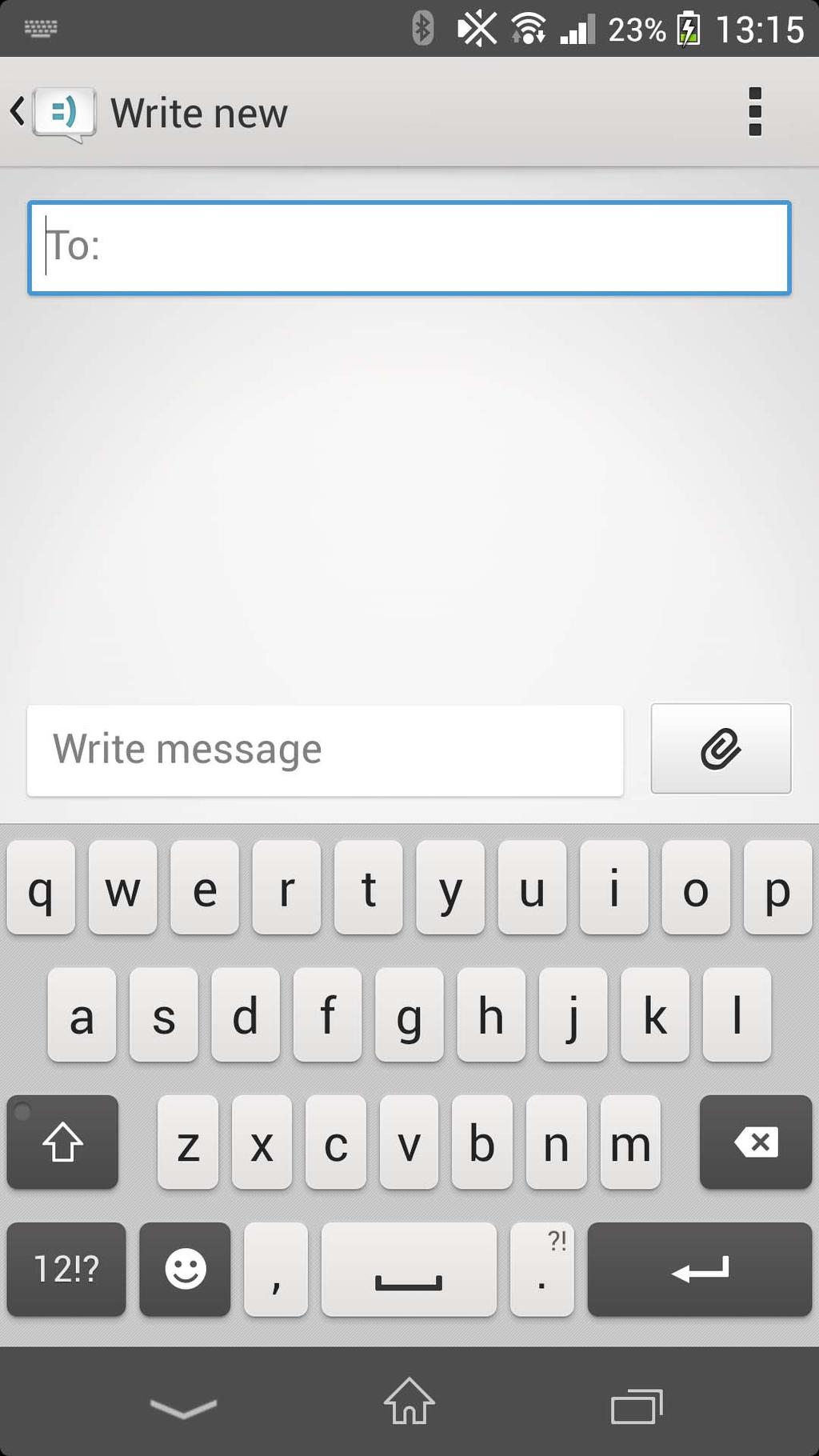Open the recent apps view
819x1456 pixels.
(636, 1406)
